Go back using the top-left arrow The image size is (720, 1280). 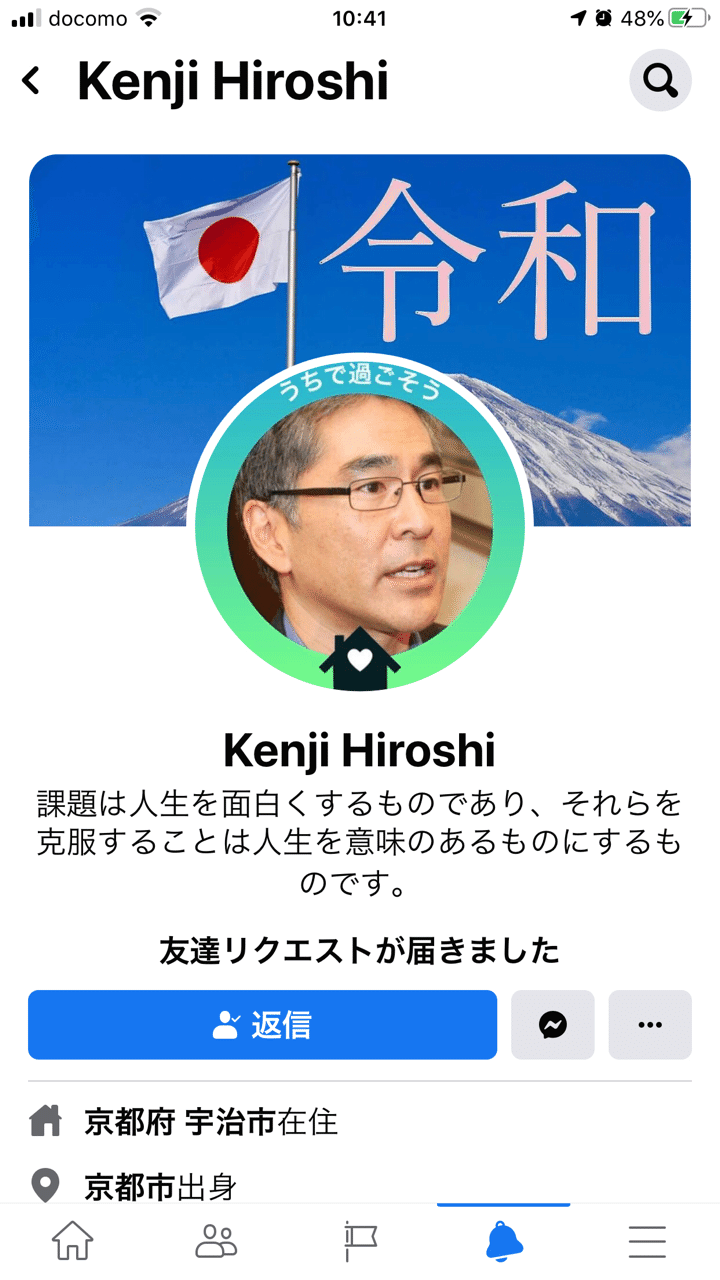(32, 80)
